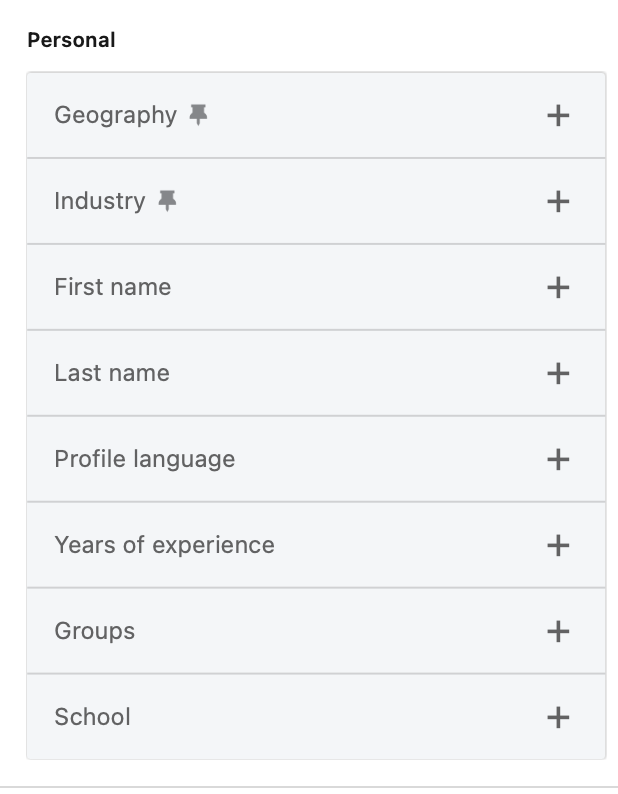Viewport: 618px width, 794px height.
Task: Expand the Last name filter
Action: coord(558,374)
